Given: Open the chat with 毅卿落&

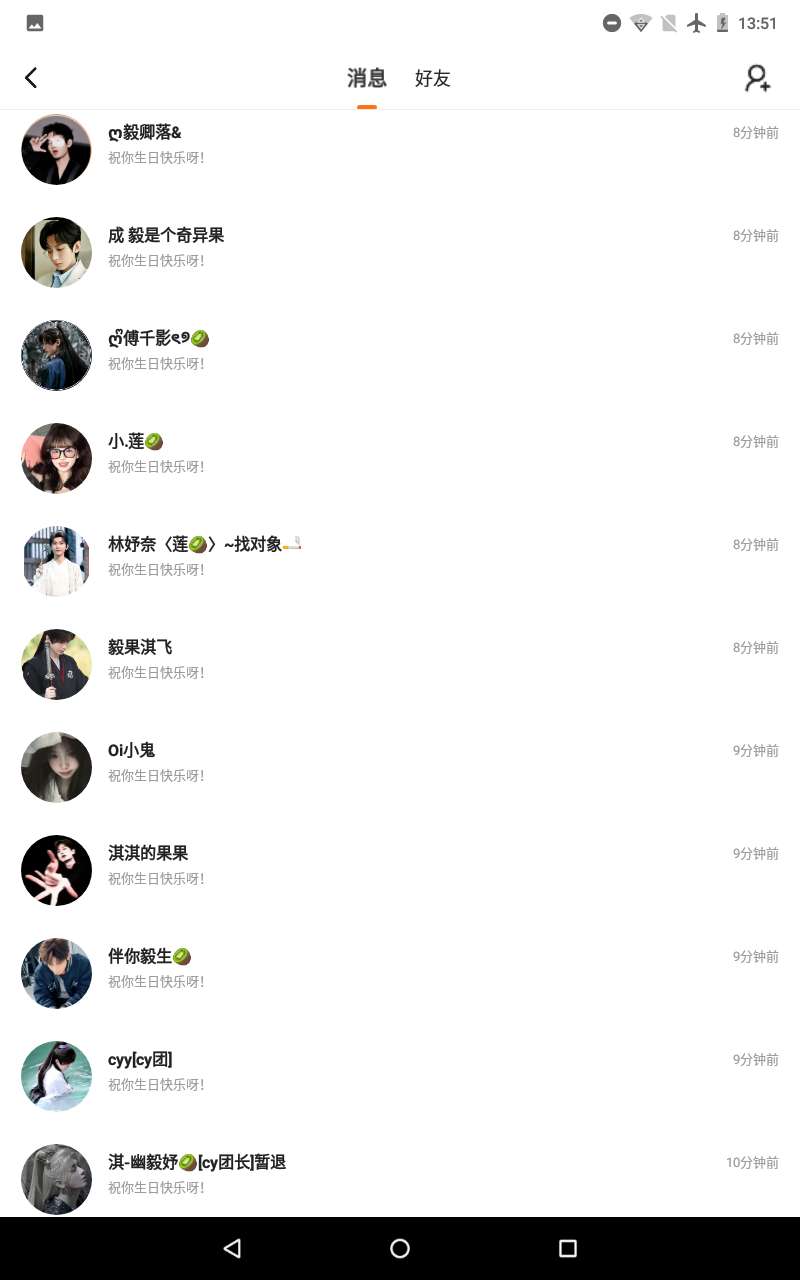Looking at the screenshot, I should [x=400, y=145].
